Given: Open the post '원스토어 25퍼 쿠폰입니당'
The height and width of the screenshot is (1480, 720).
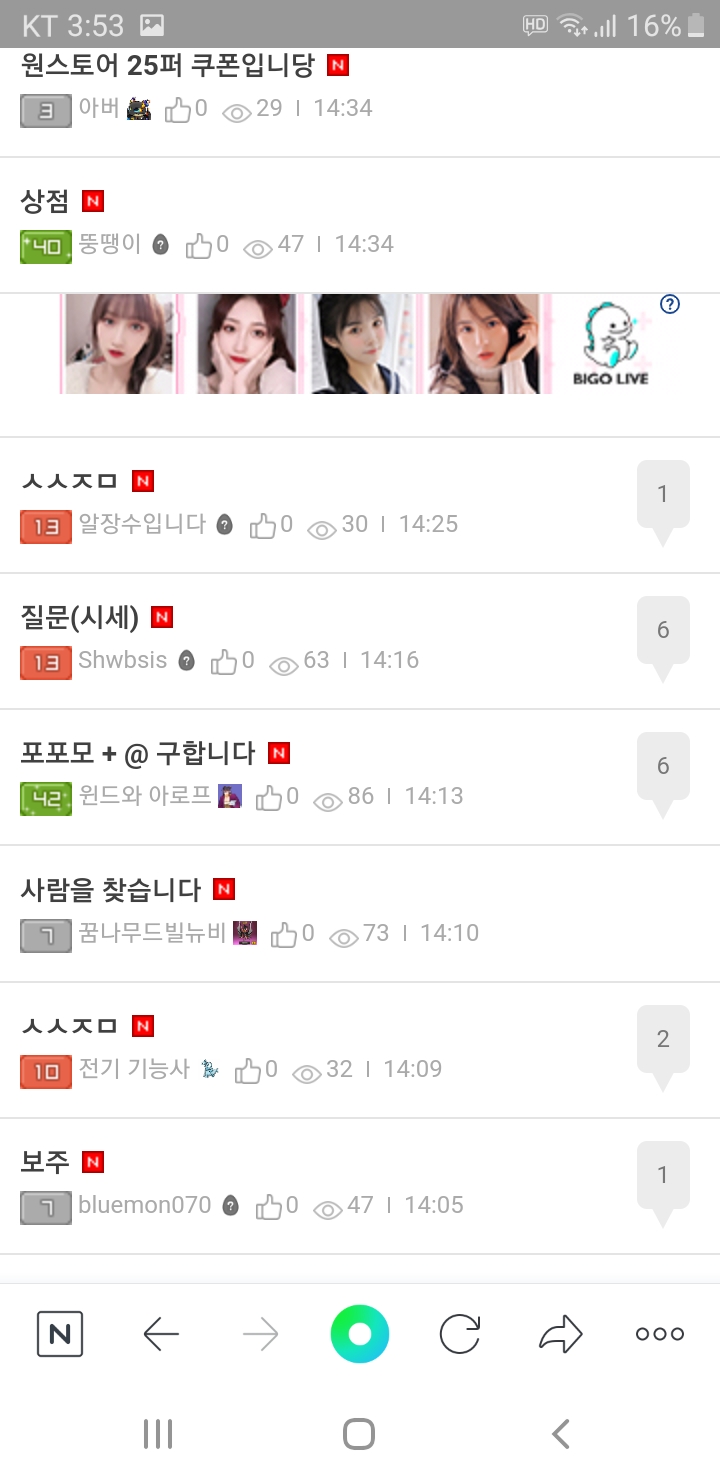Looking at the screenshot, I should pos(167,67).
